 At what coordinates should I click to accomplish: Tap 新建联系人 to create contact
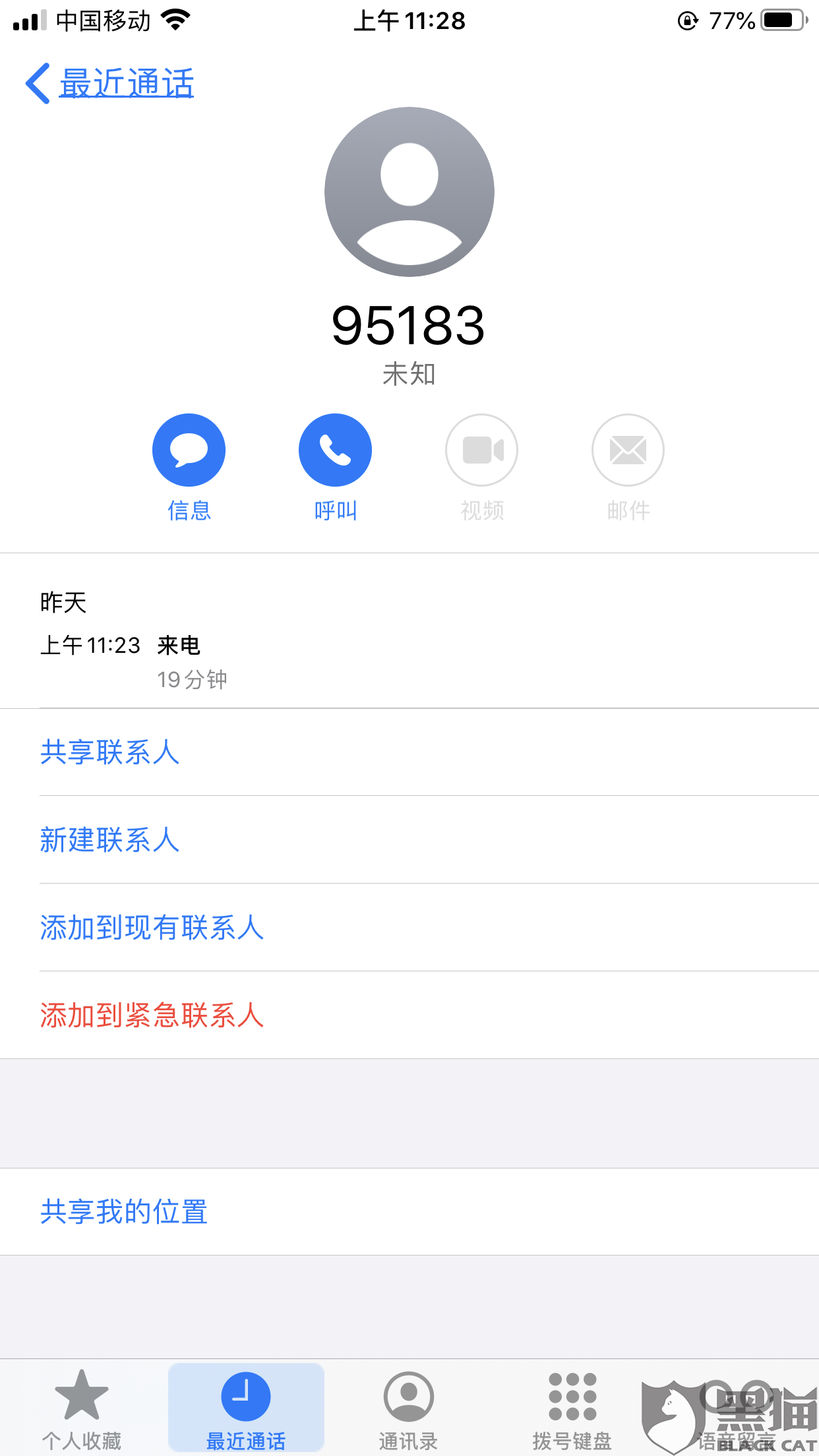click(x=110, y=840)
